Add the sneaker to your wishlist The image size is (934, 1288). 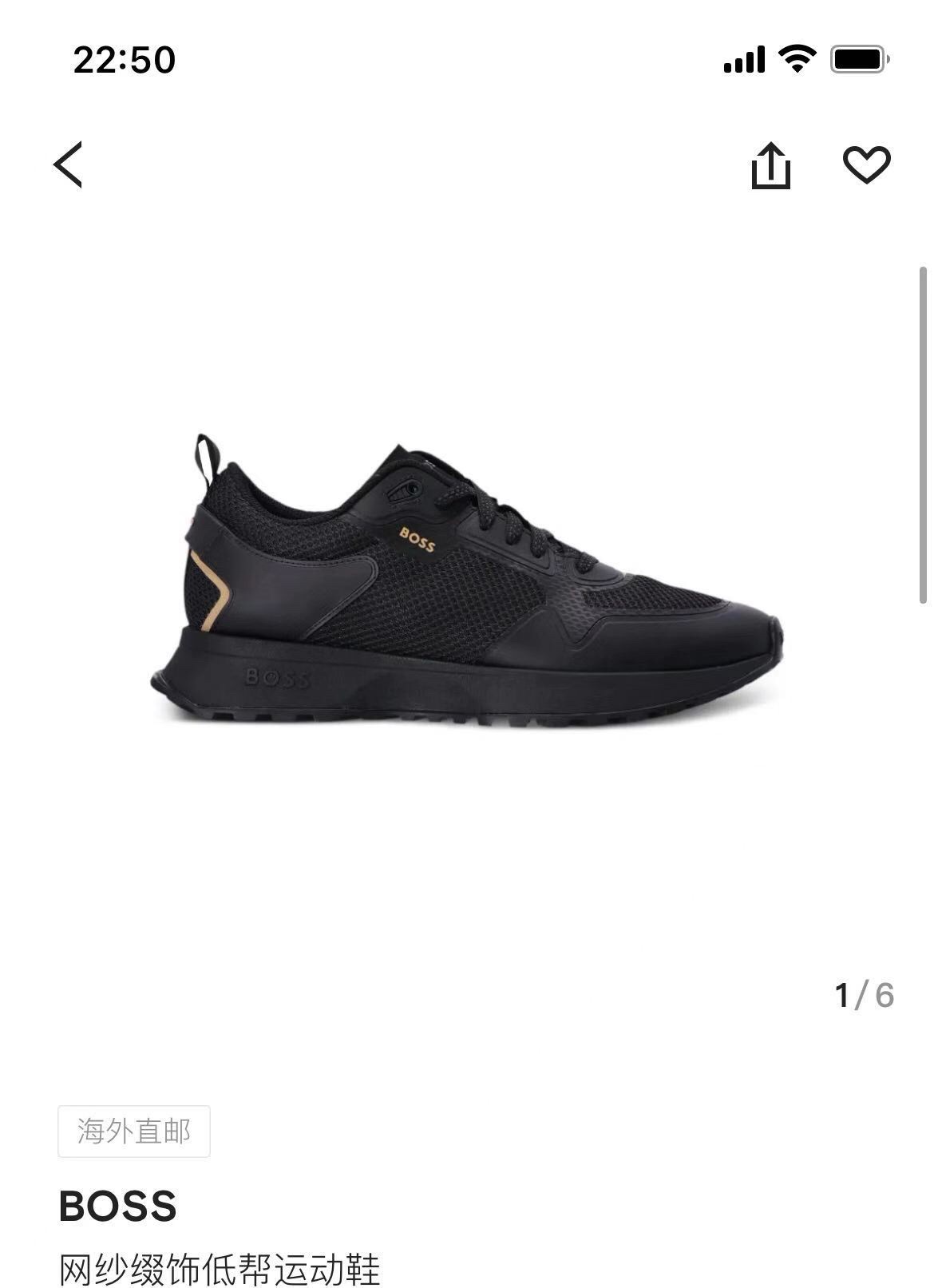tap(866, 165)
